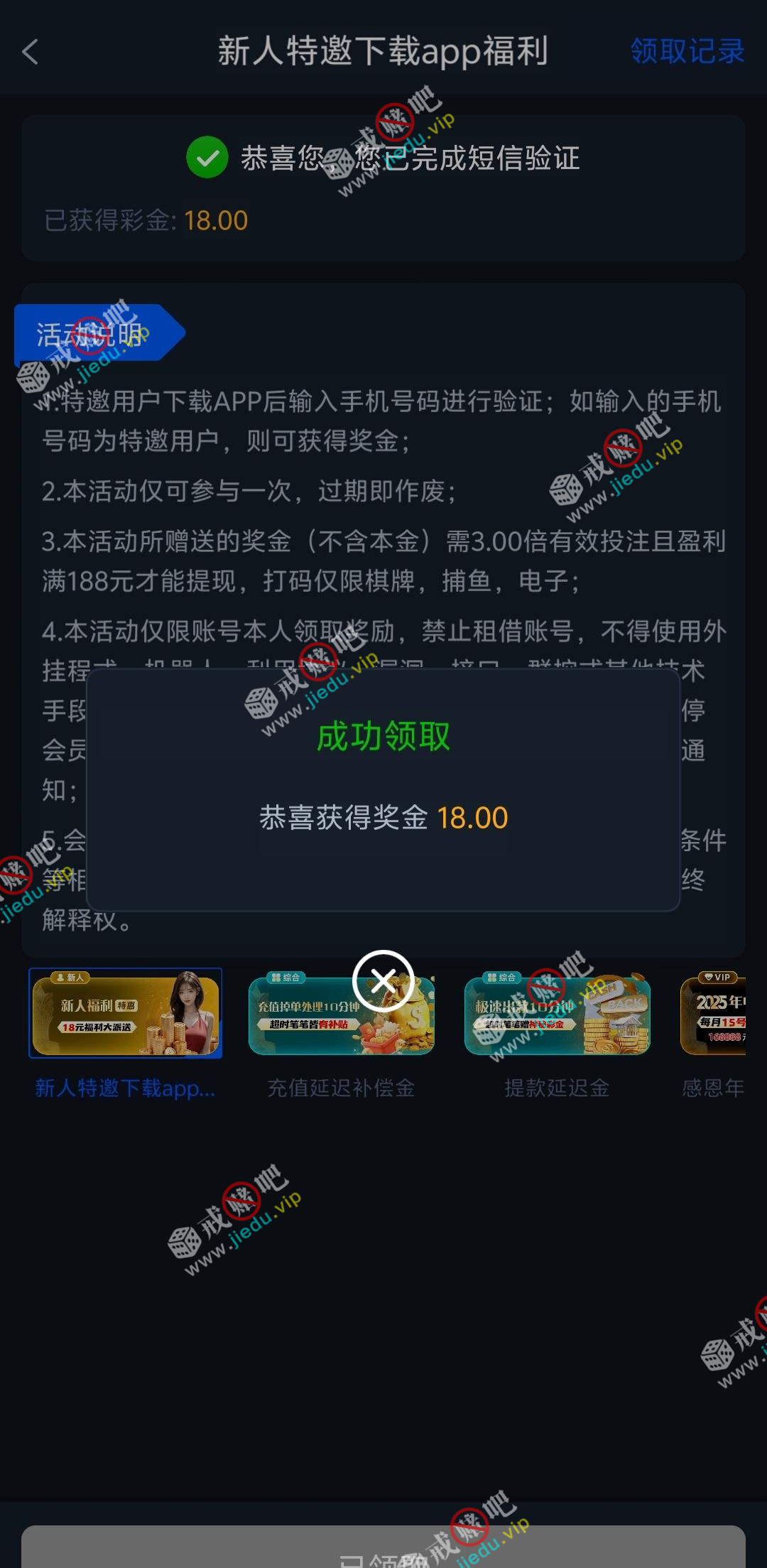Open 充值延迟补偿金 promotion card

pos(341,1015)
